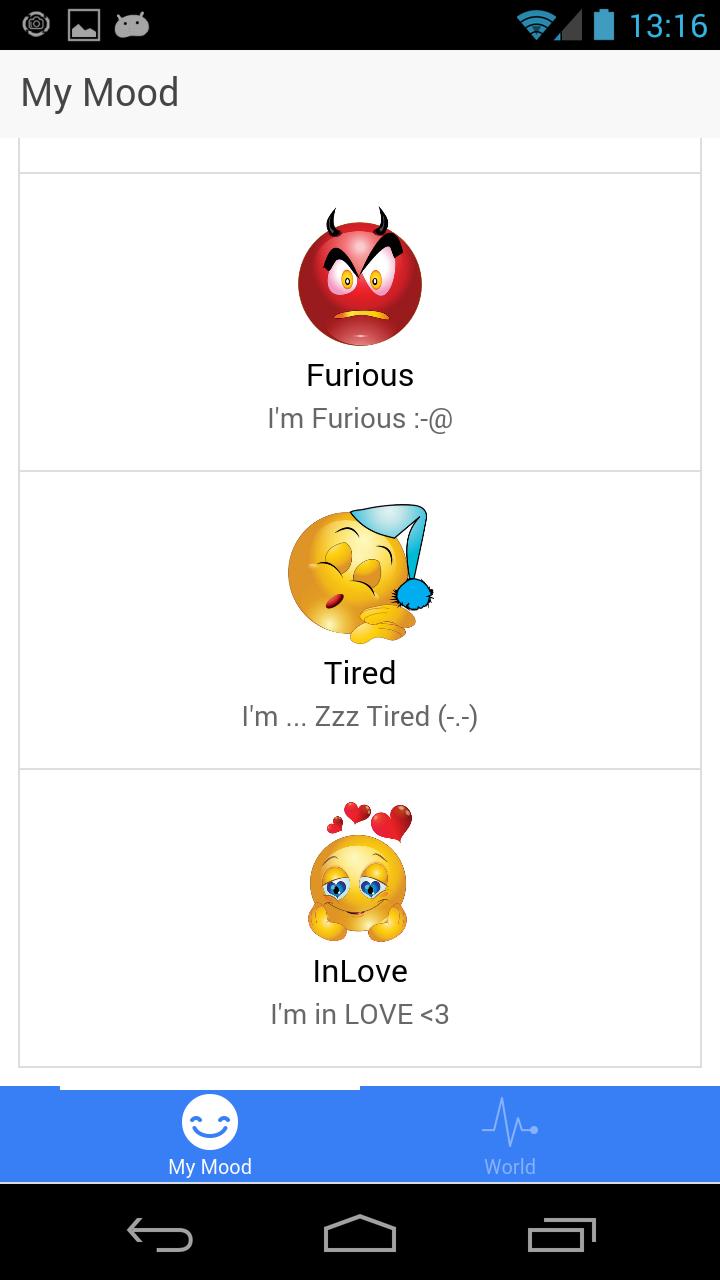This screenshot has height=1280, width=720.
Task: Pick the InLove mood
Action: 360,918
